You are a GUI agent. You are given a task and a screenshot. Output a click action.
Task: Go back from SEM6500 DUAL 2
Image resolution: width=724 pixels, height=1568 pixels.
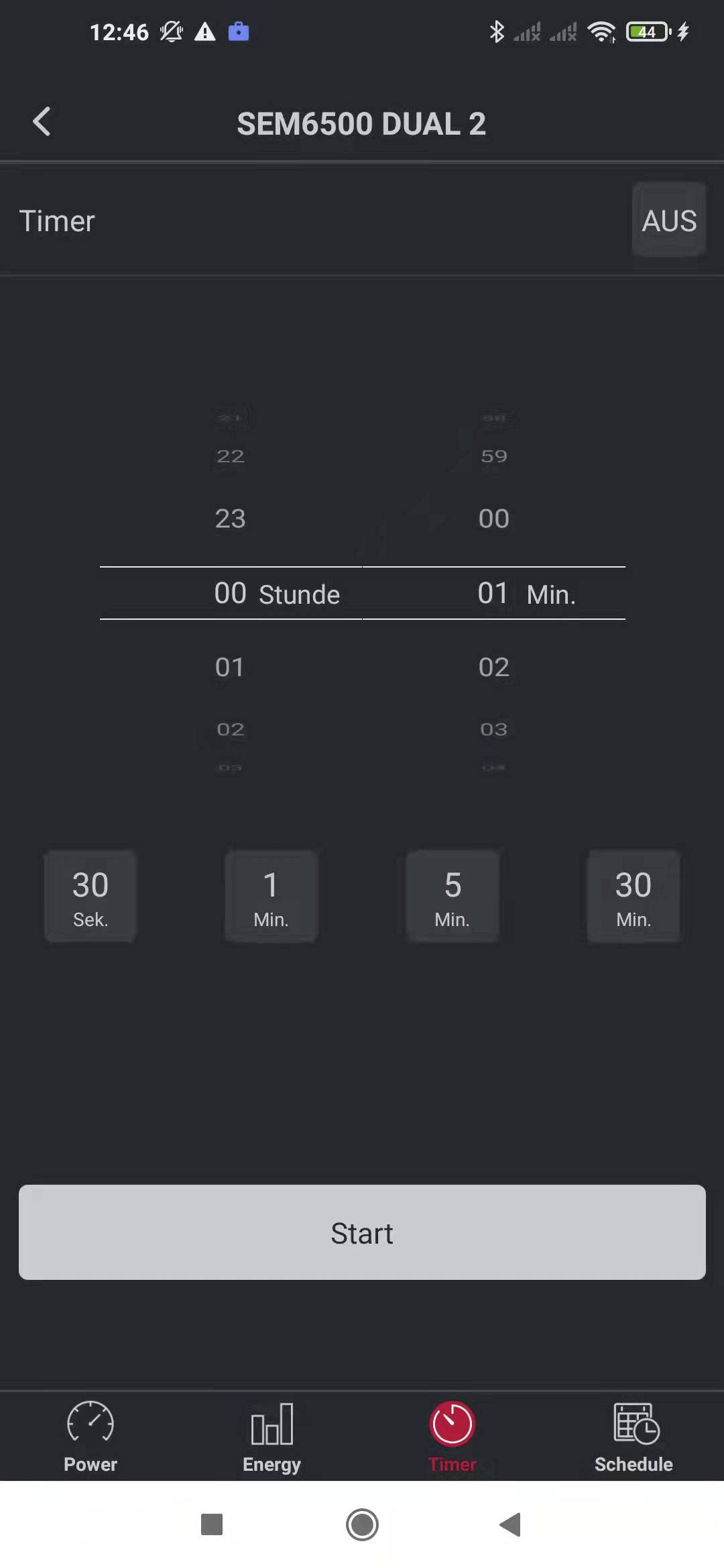pyautogui.click(x=42, y=122)
